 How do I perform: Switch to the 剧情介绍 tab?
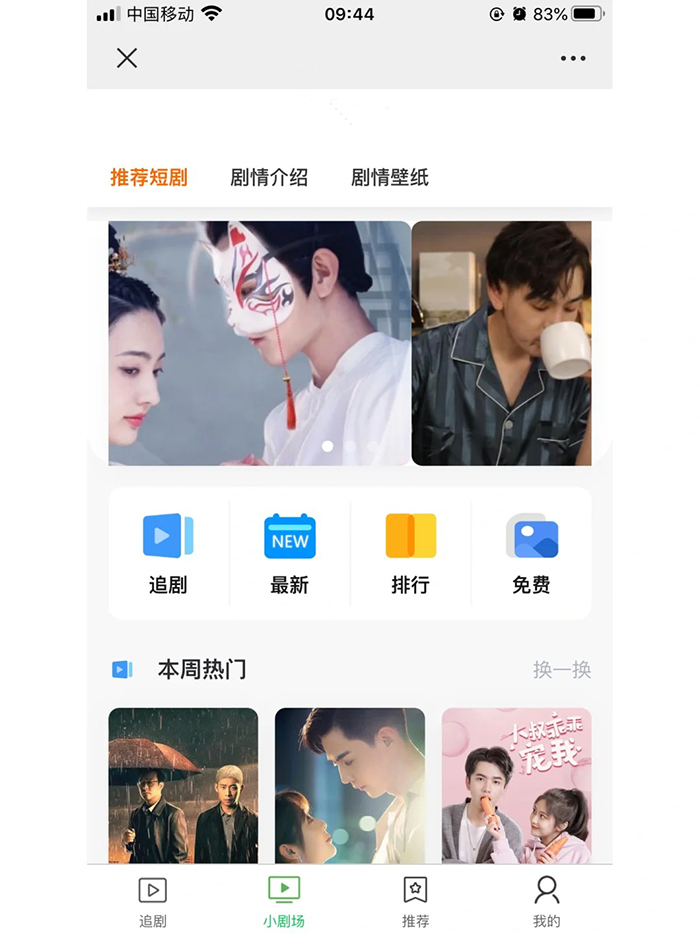coord(269,178)
